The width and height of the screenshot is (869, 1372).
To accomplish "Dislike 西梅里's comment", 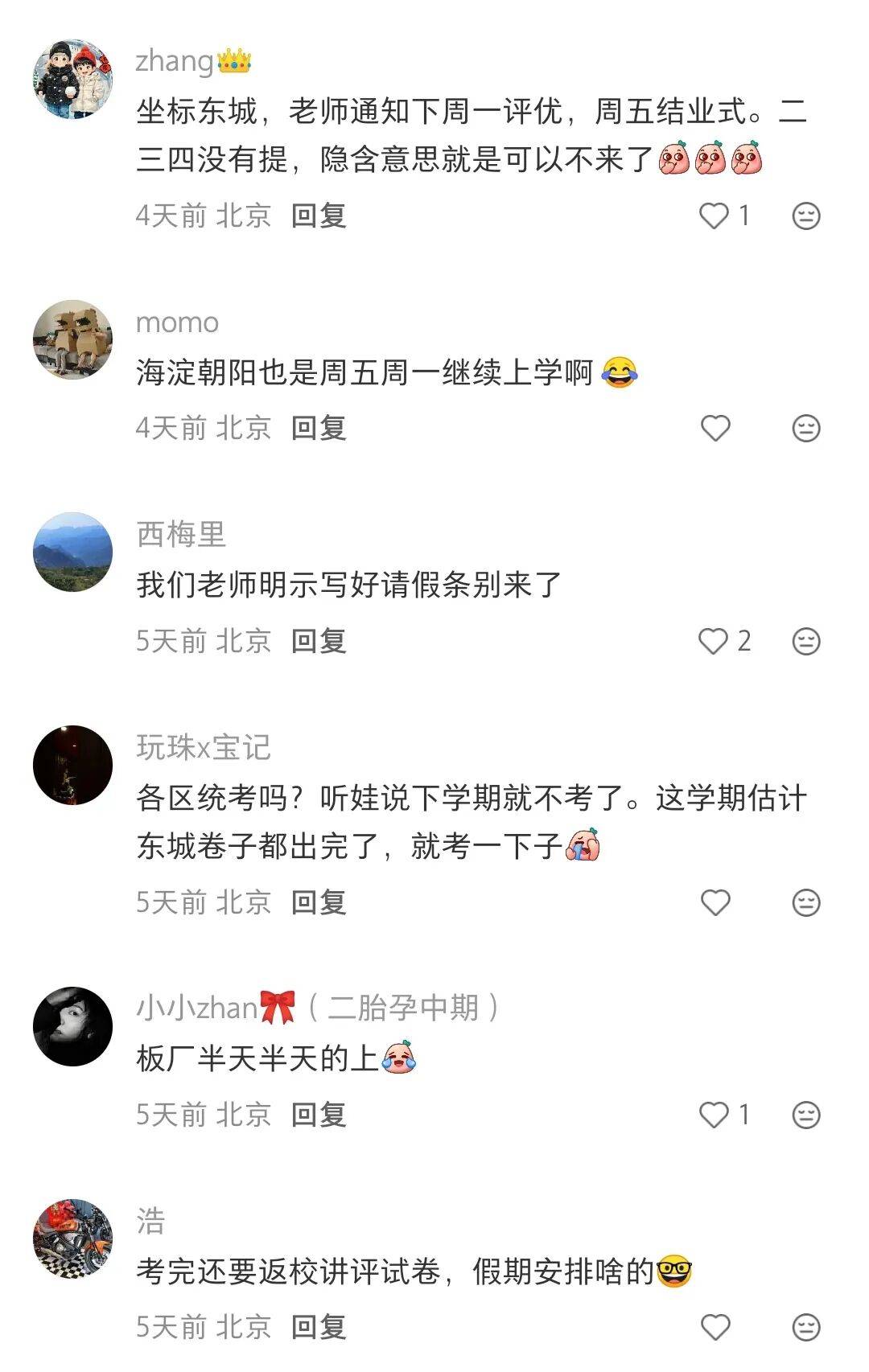I will [x=806, y=641].
